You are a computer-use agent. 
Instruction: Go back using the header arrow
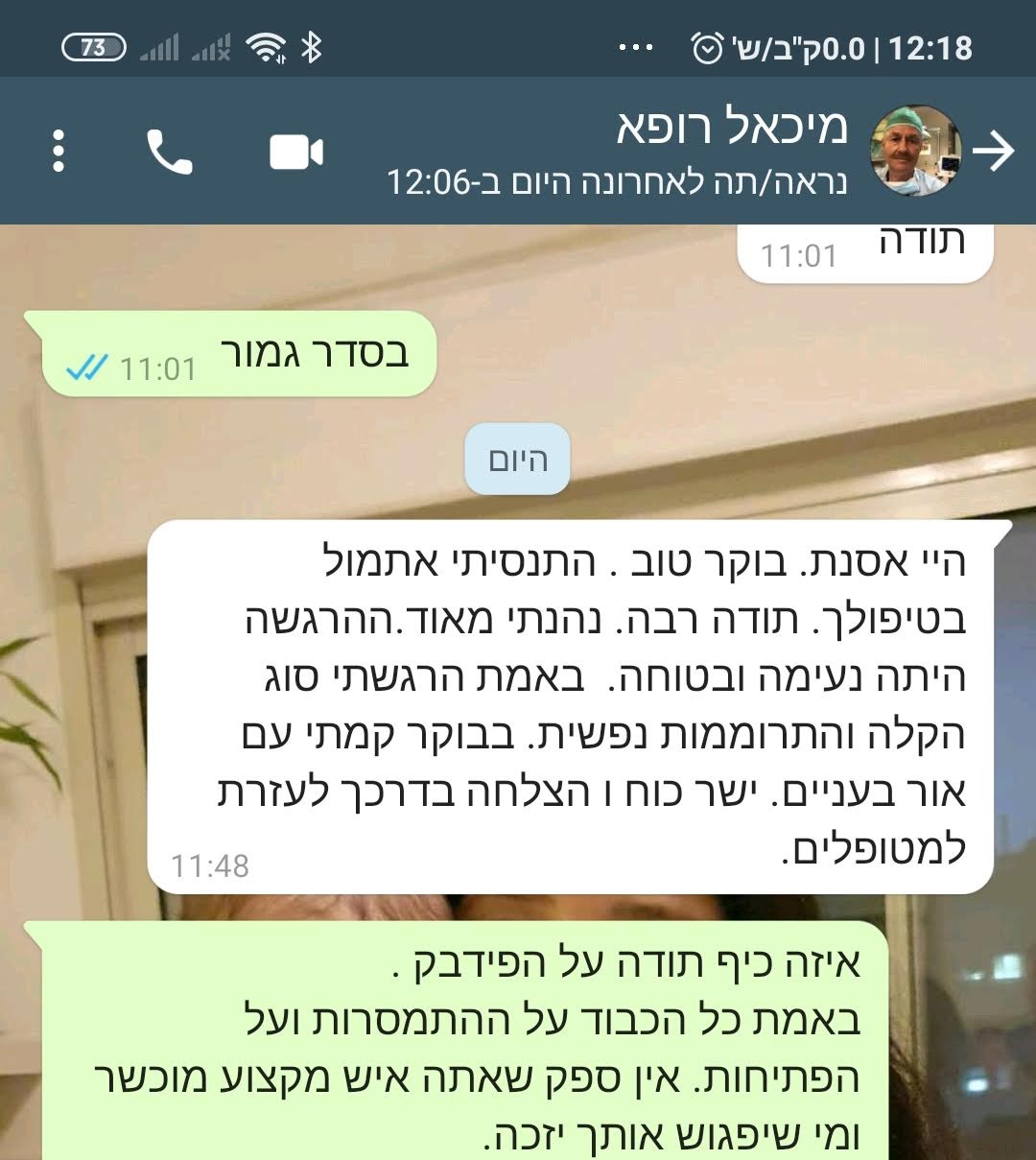point(993,152)
